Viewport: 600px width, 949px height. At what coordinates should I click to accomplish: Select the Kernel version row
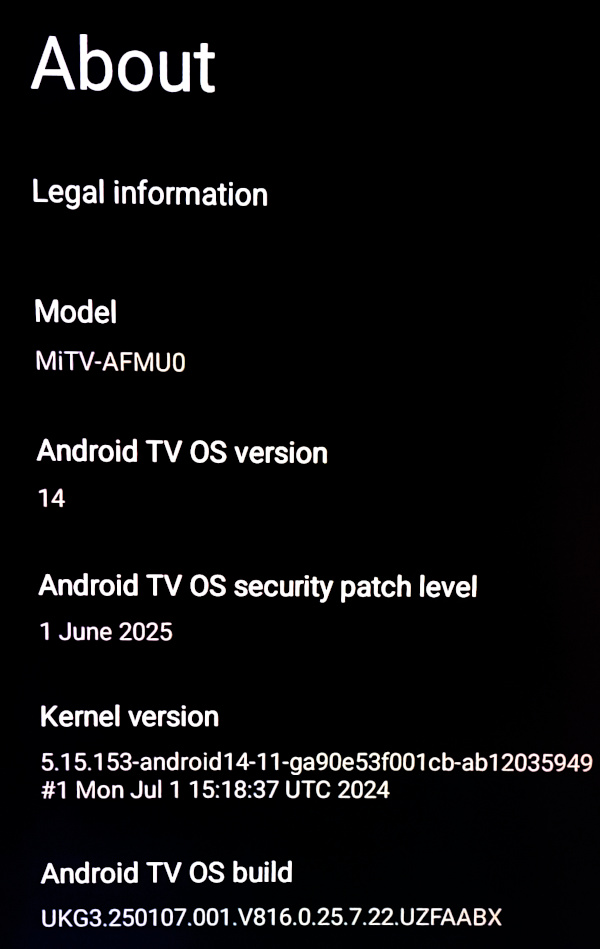coord(315,752)
